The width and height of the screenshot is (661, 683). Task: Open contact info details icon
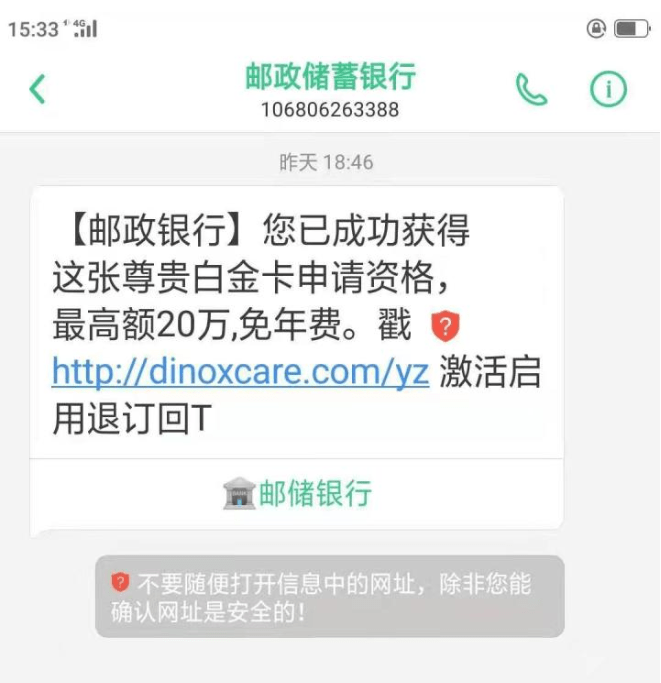(607, 90)
